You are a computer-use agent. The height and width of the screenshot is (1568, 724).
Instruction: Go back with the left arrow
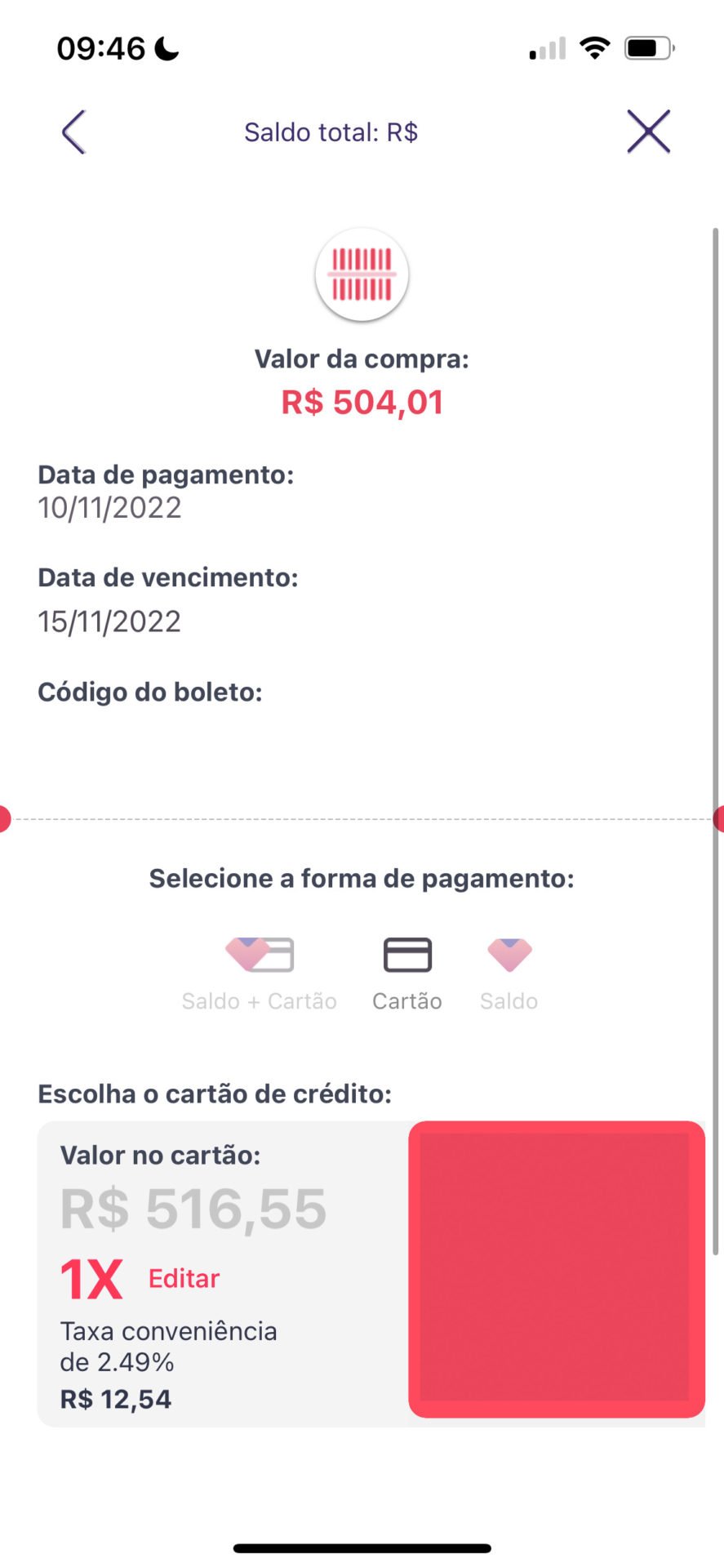tap(73, 131)
